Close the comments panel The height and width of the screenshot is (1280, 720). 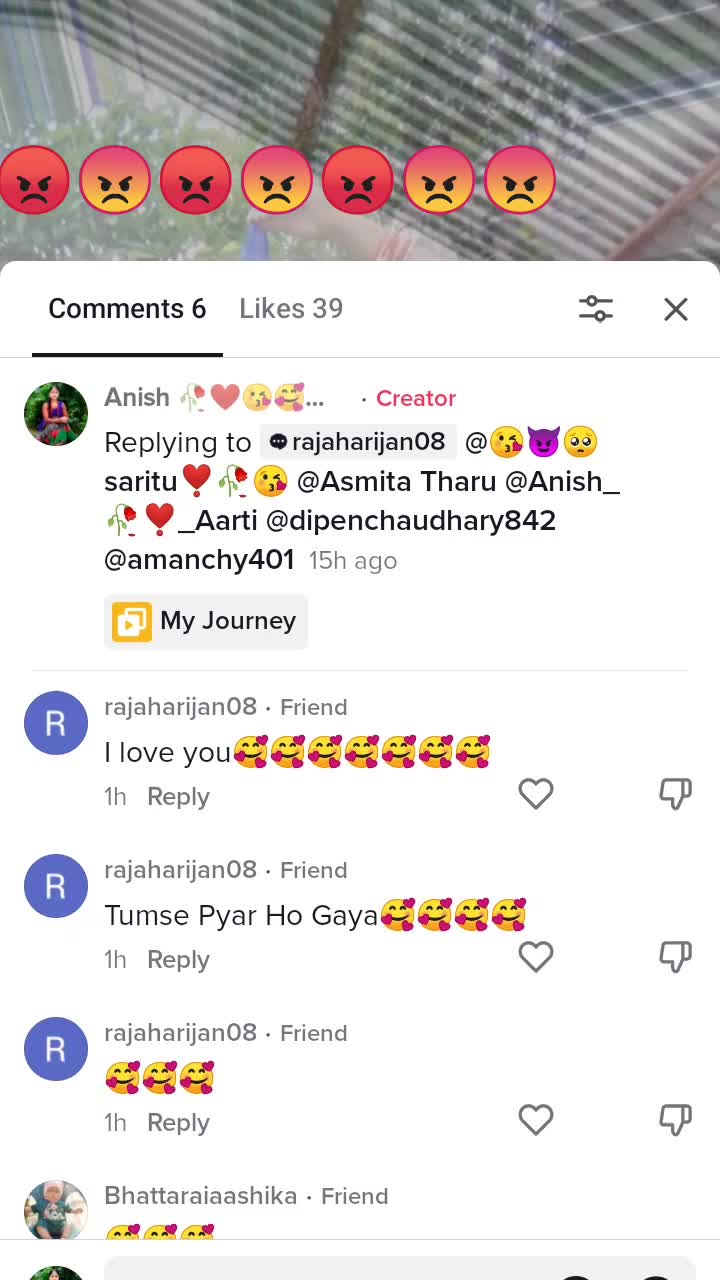(x=676, y=309)
